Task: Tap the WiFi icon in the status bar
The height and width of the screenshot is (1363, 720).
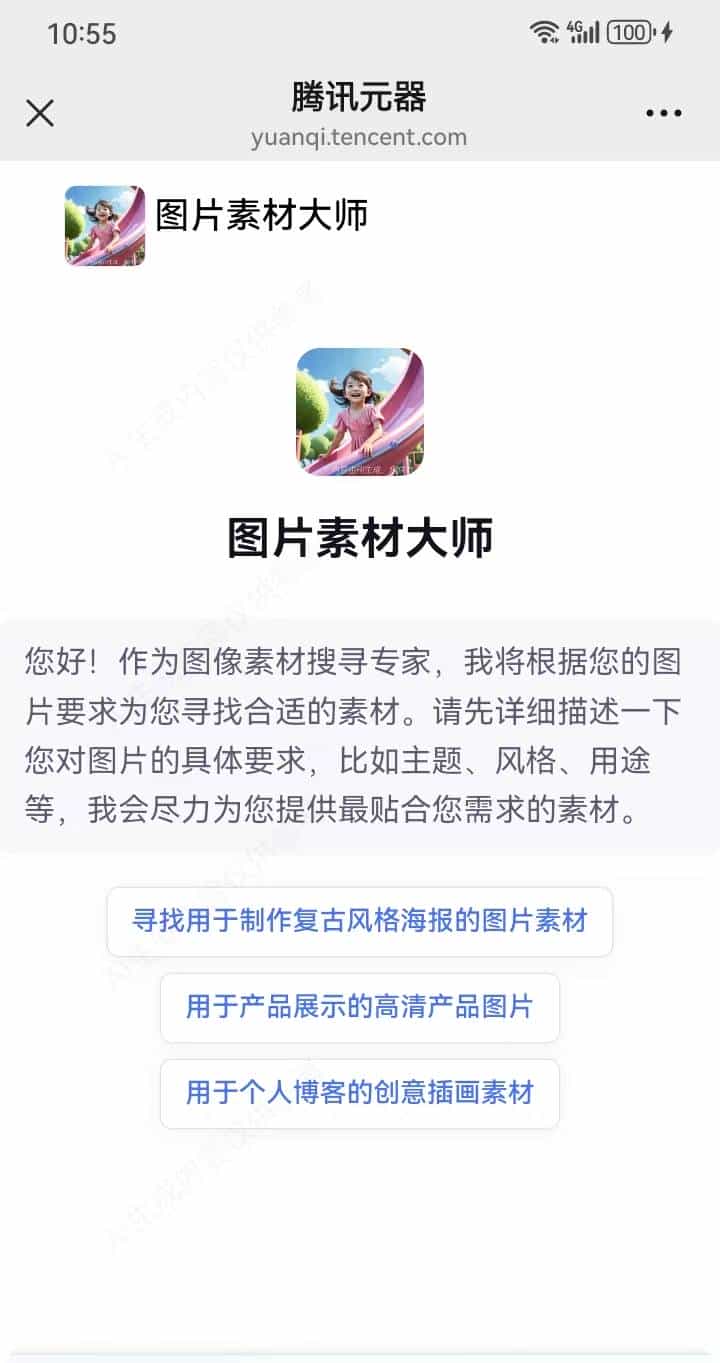Action: (544, 31)
